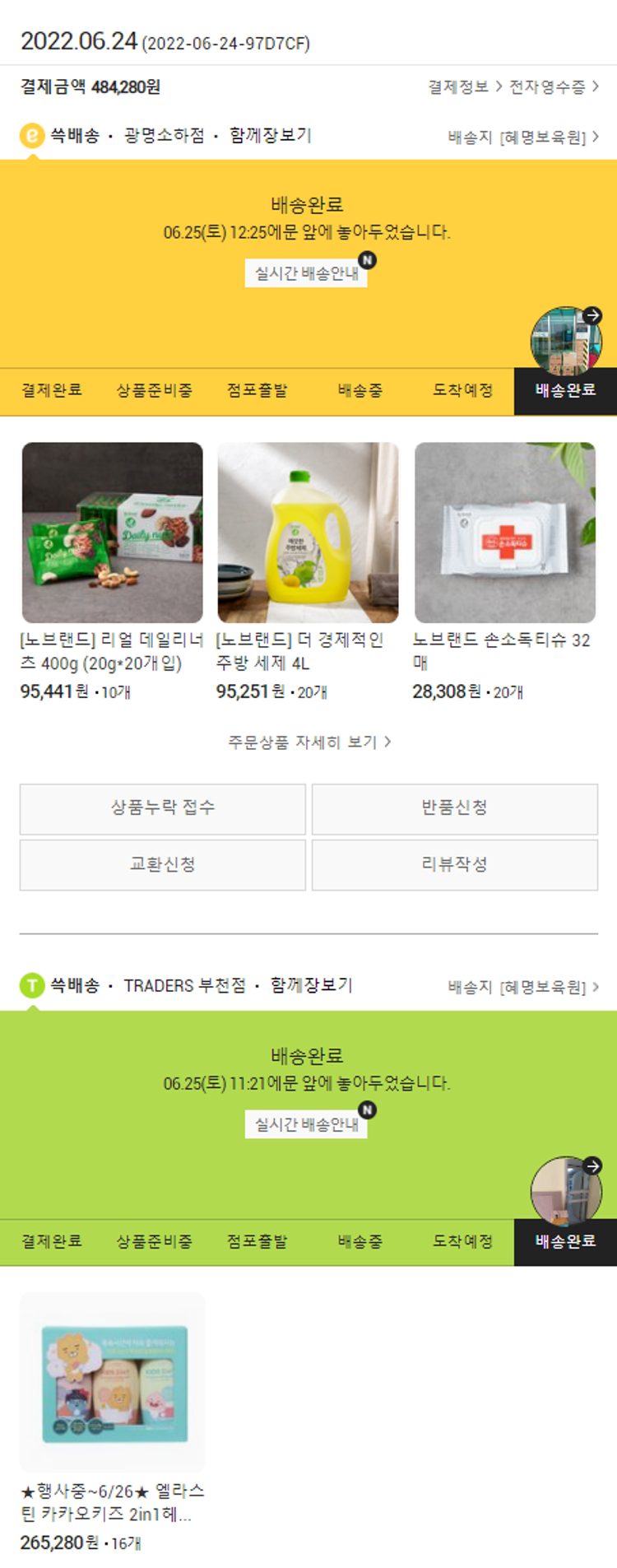Open 노브랜드 손소독티슈 32매 product
The image size is (617, 1568).
coord(504,533)
